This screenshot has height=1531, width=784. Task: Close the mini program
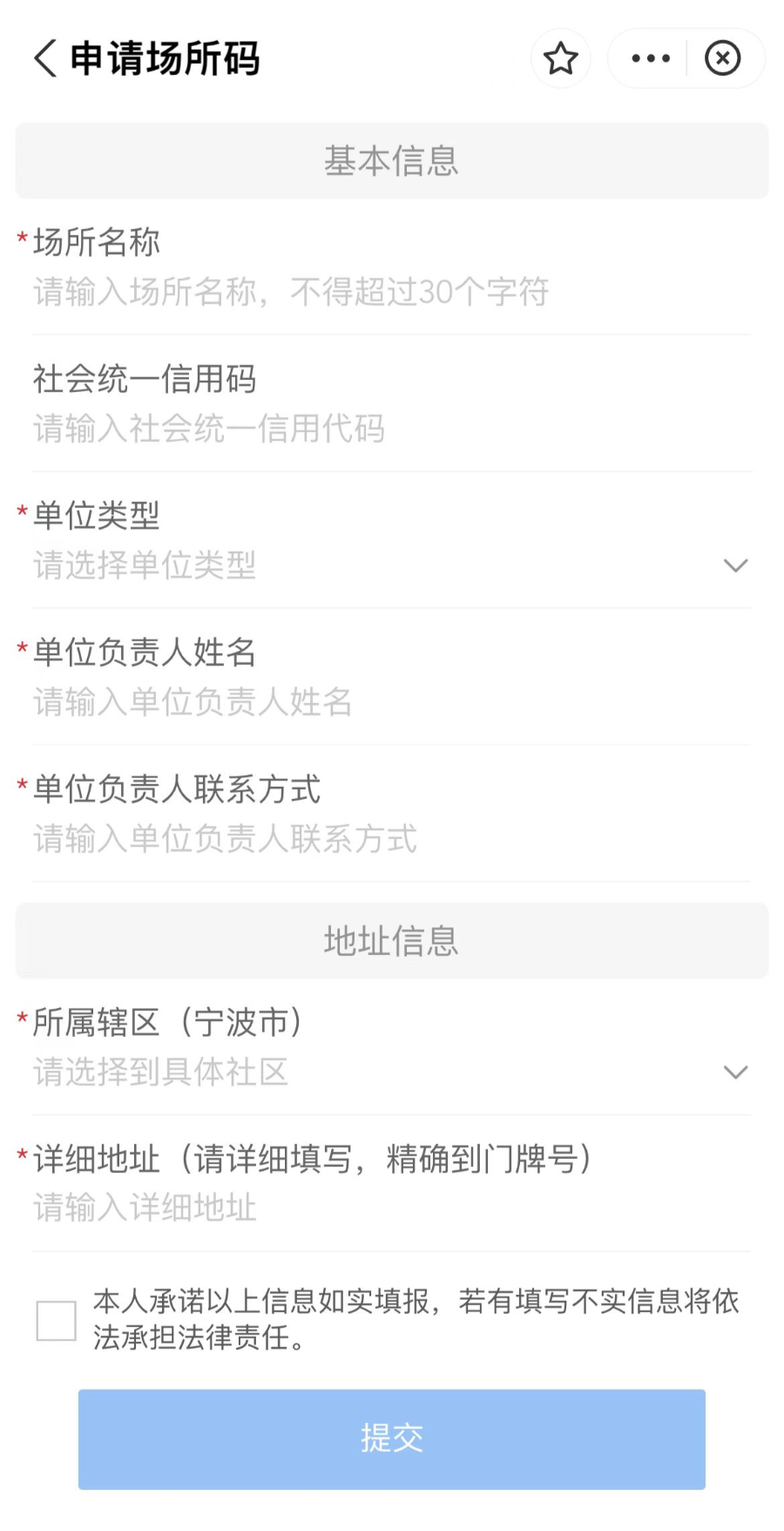click(x=722, y=58)
